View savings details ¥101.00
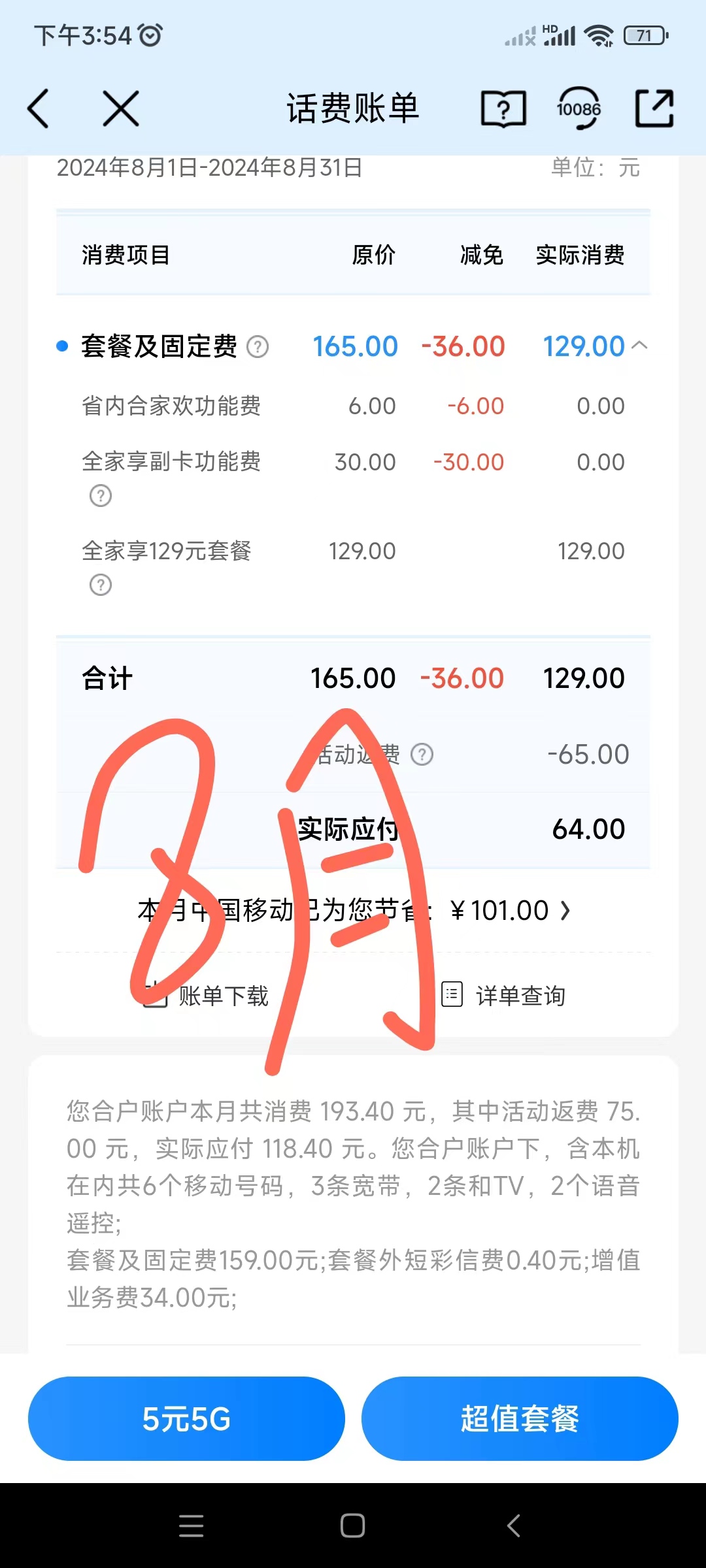This screenshot has width=706, height=1568. pyautogui.click(x=510, y=911)
